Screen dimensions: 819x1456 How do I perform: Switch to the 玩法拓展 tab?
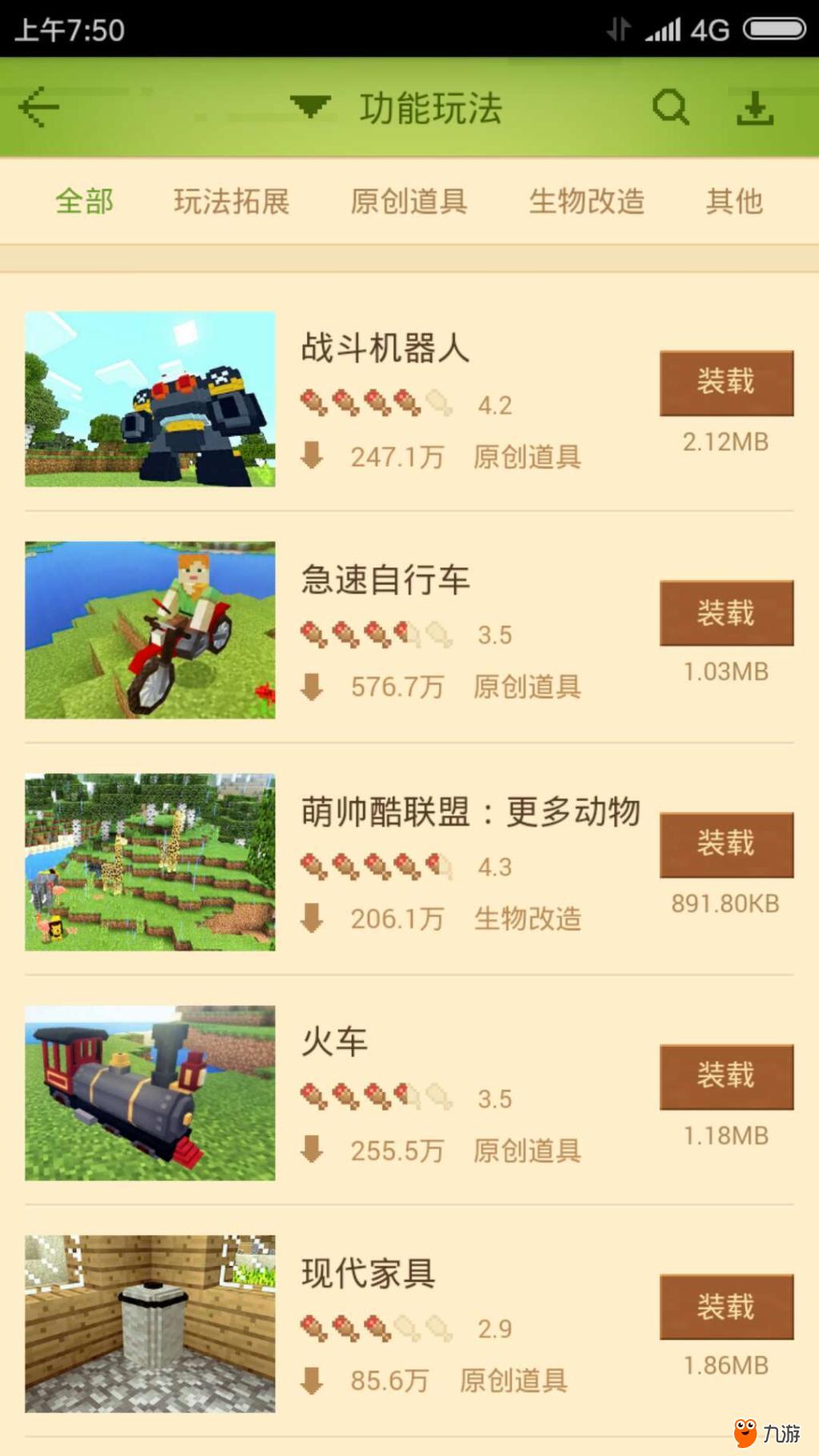point(232,202)
